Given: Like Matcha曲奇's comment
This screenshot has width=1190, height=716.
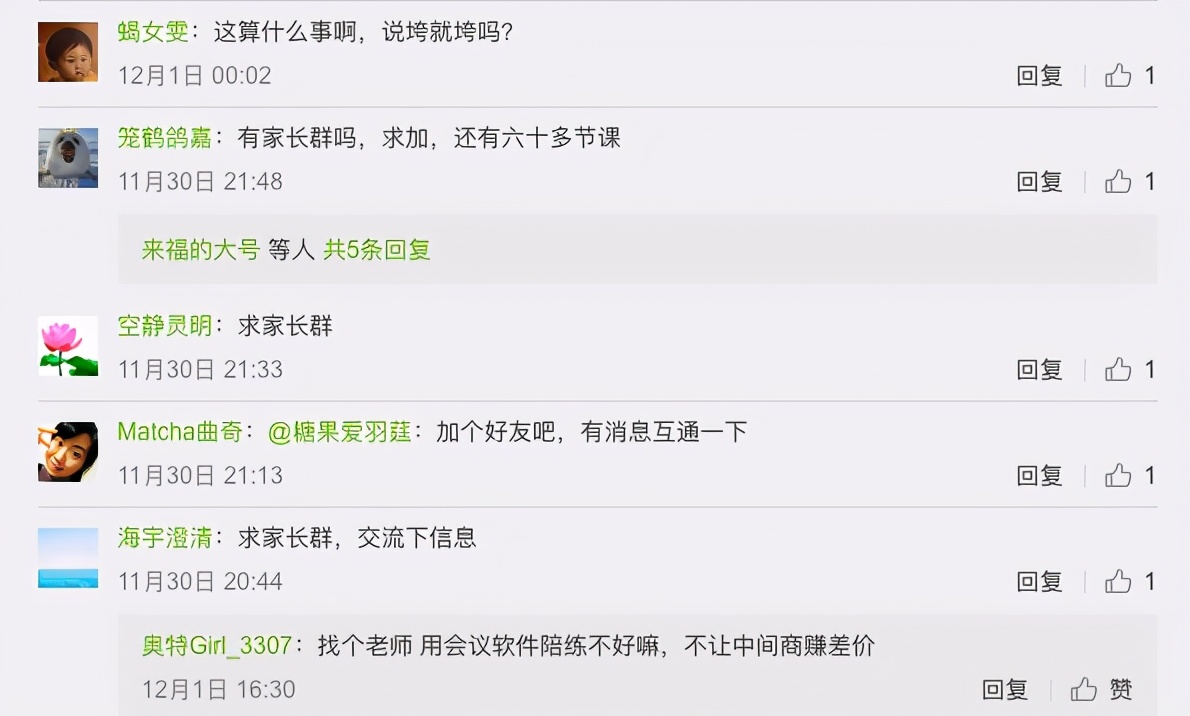Looking at the screenshot, I should point(1119,476).
